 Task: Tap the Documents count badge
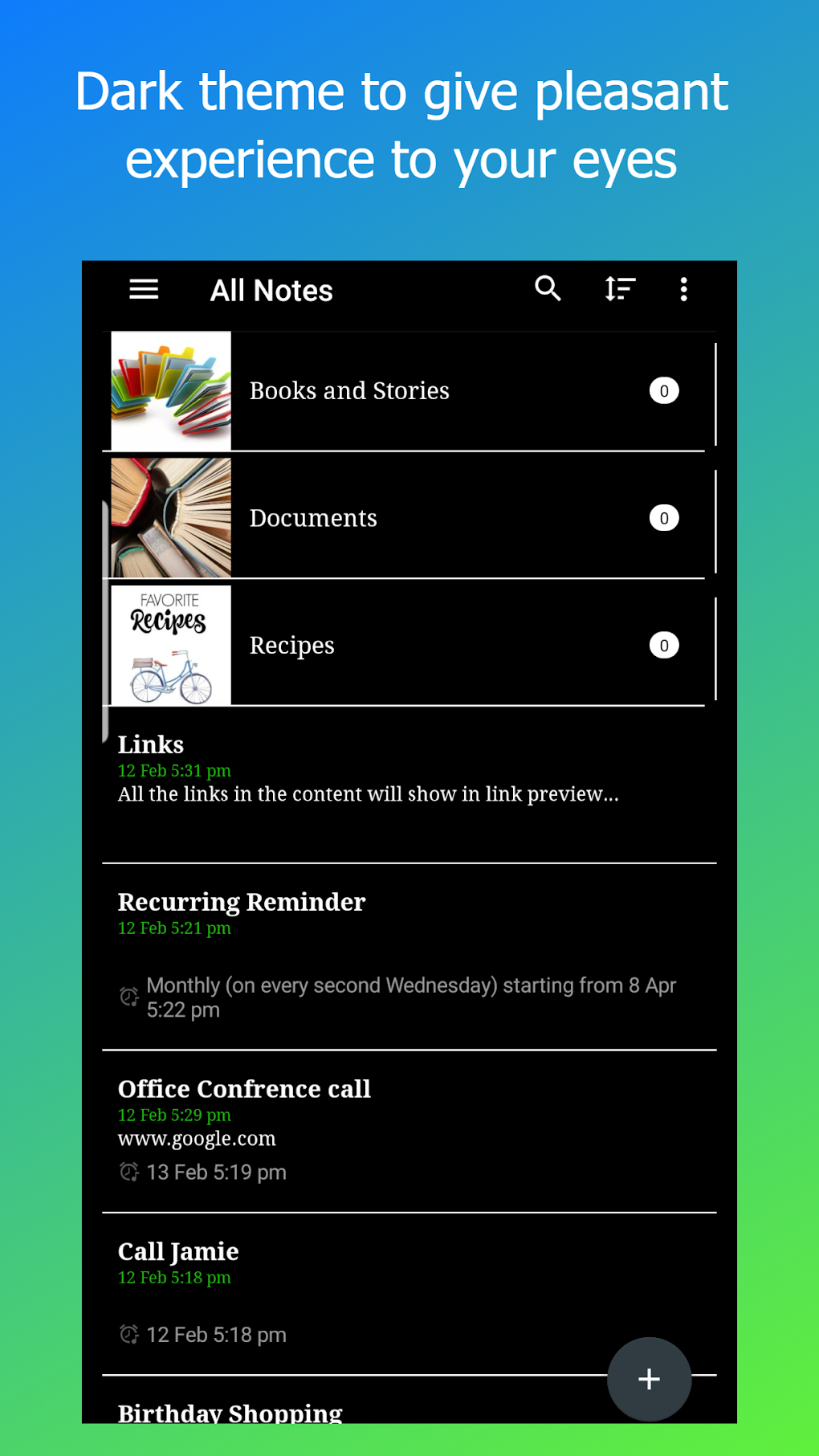[663, 518]
